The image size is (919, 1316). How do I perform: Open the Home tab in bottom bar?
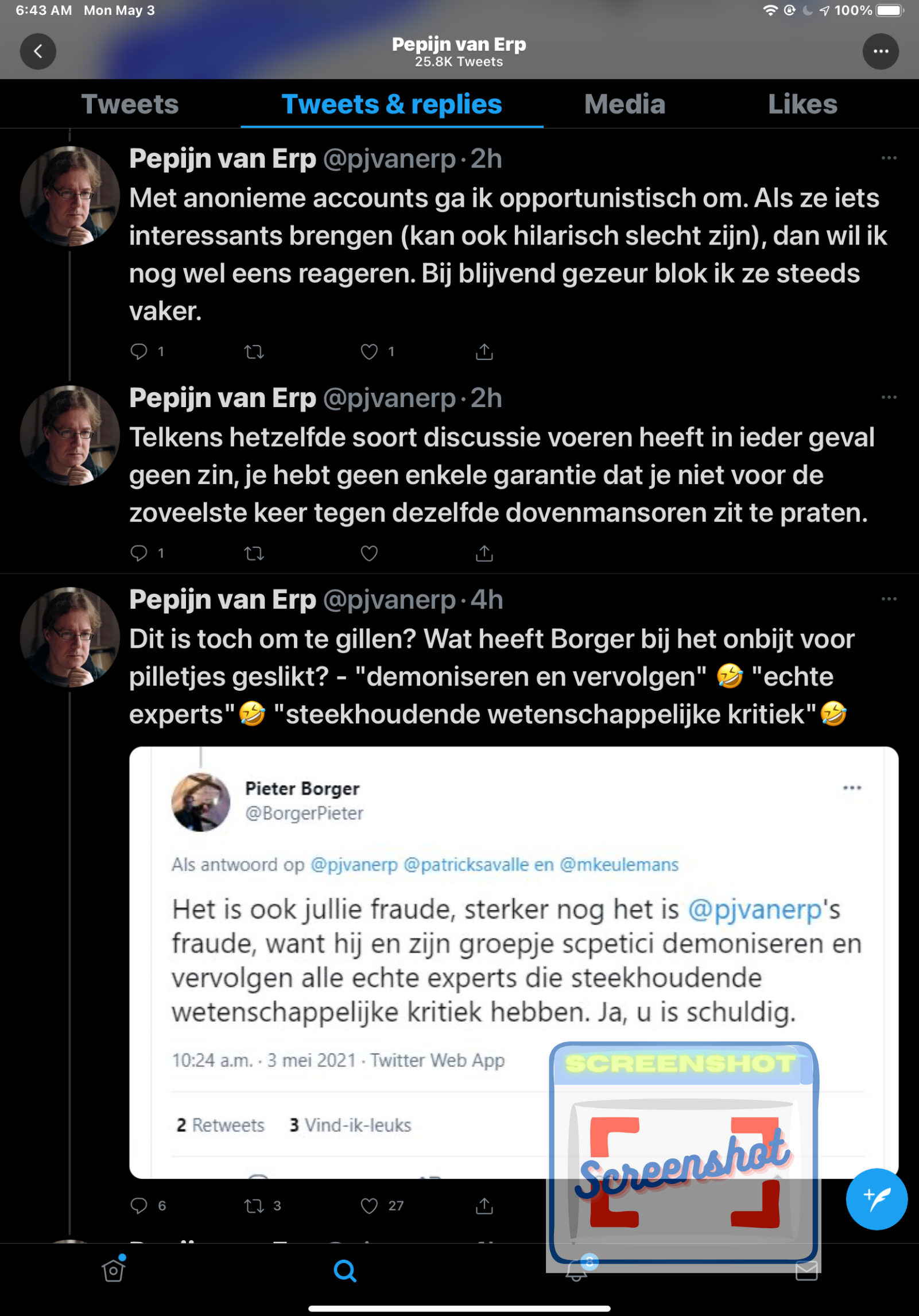point(114,1271)
